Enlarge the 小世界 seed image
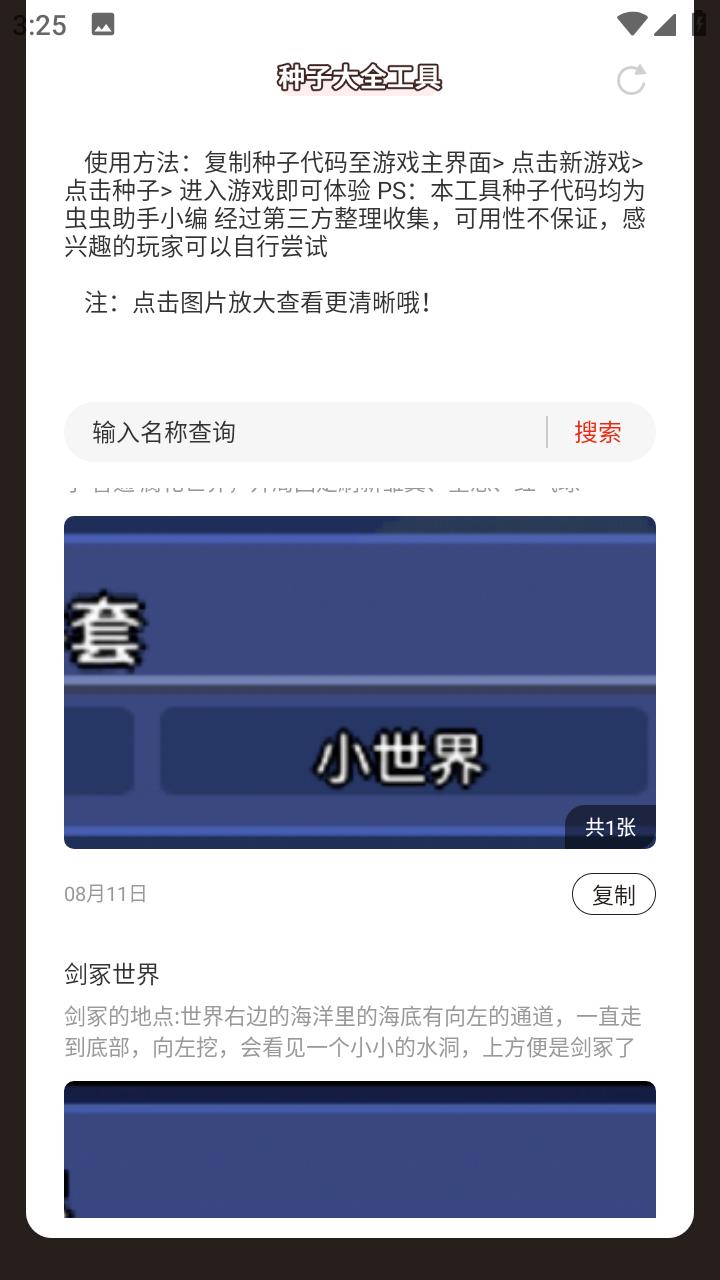 (360, 682)
